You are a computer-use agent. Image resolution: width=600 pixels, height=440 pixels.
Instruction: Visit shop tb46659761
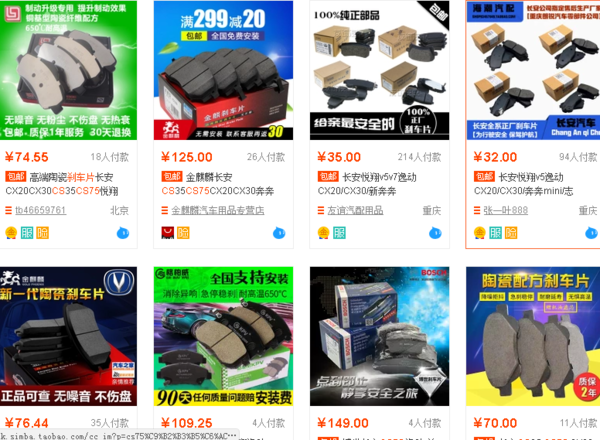pyautogui.click(x=40, y=211)
